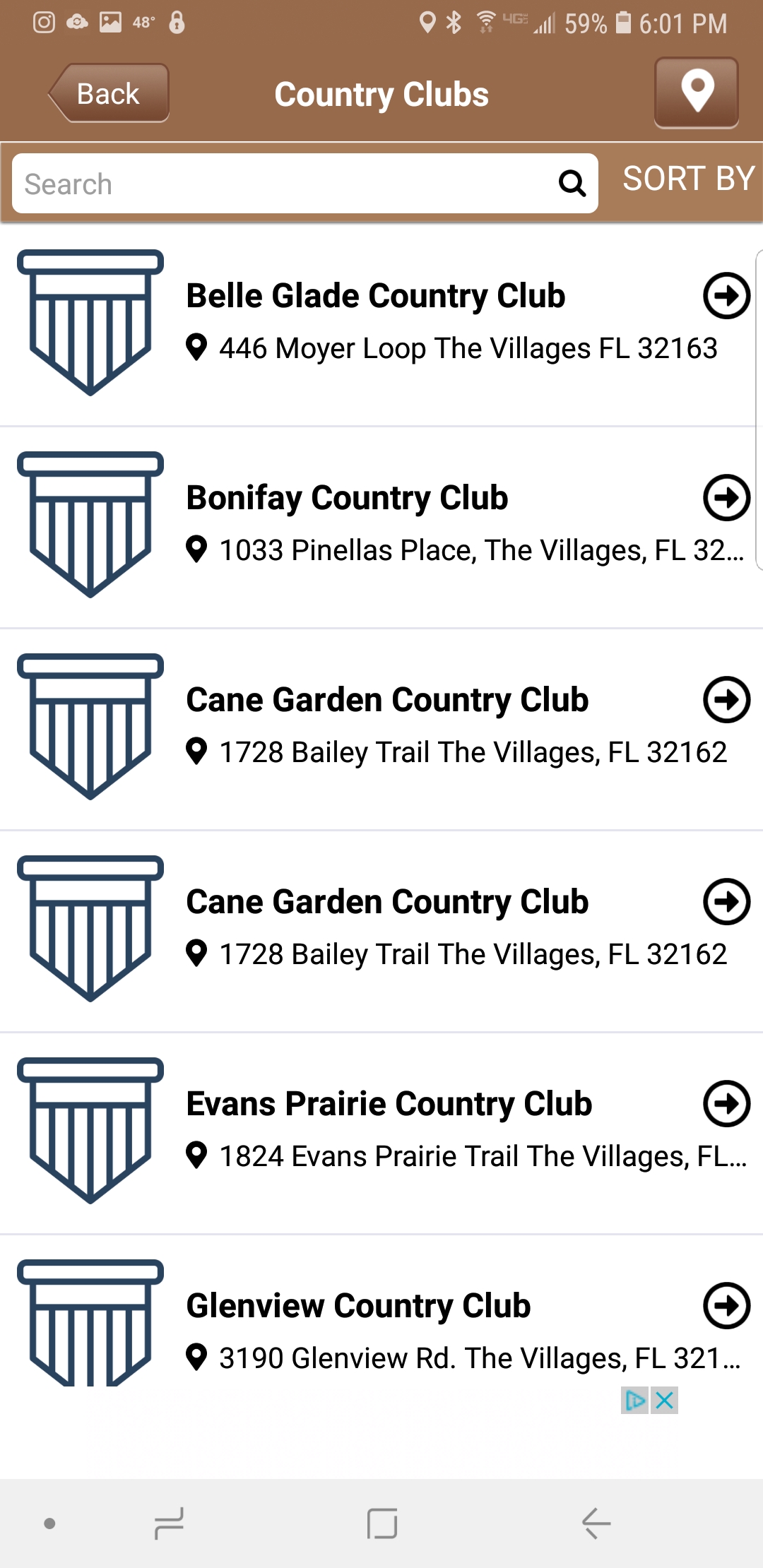Viewport: 763px width, 1568px height.
Task: Open recent apps from navigation bar
Action: click(x=170, y=1524)
